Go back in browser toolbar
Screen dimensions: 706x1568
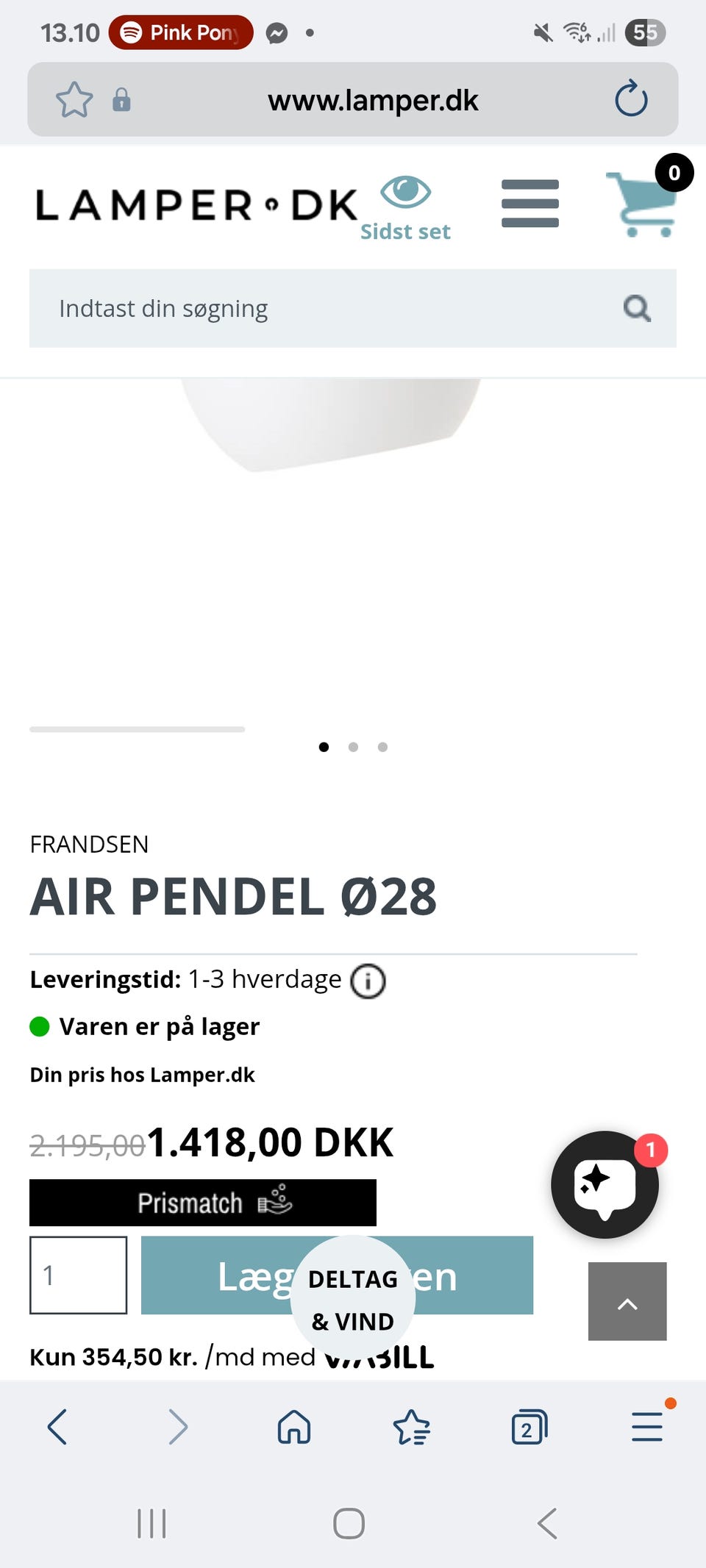point(57,1427)
